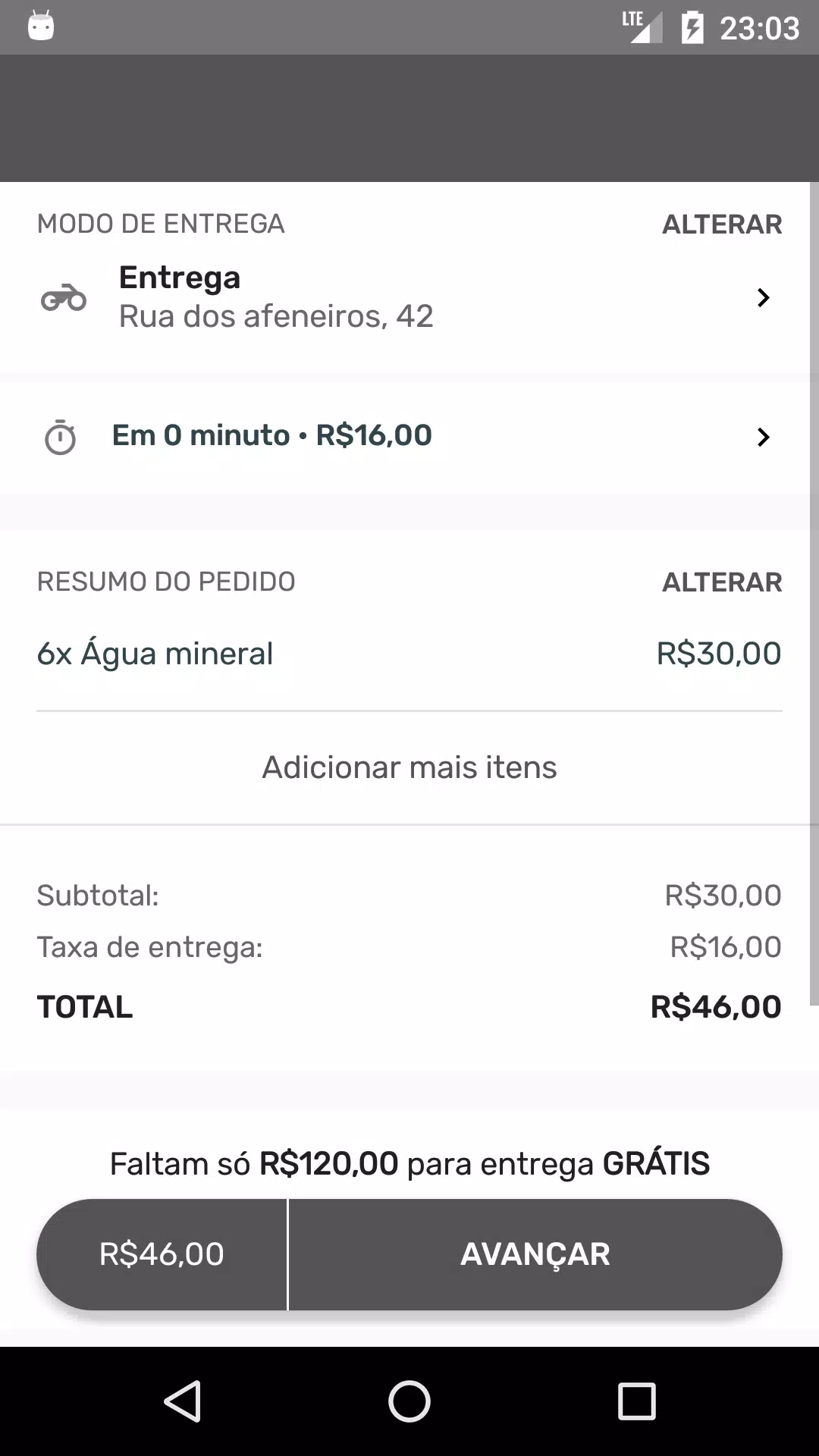This screenshot has width=819, height=1456.
Task: Tap ALTERAR next to Resumo do Pedido
Action: click(x=721, y=582)
